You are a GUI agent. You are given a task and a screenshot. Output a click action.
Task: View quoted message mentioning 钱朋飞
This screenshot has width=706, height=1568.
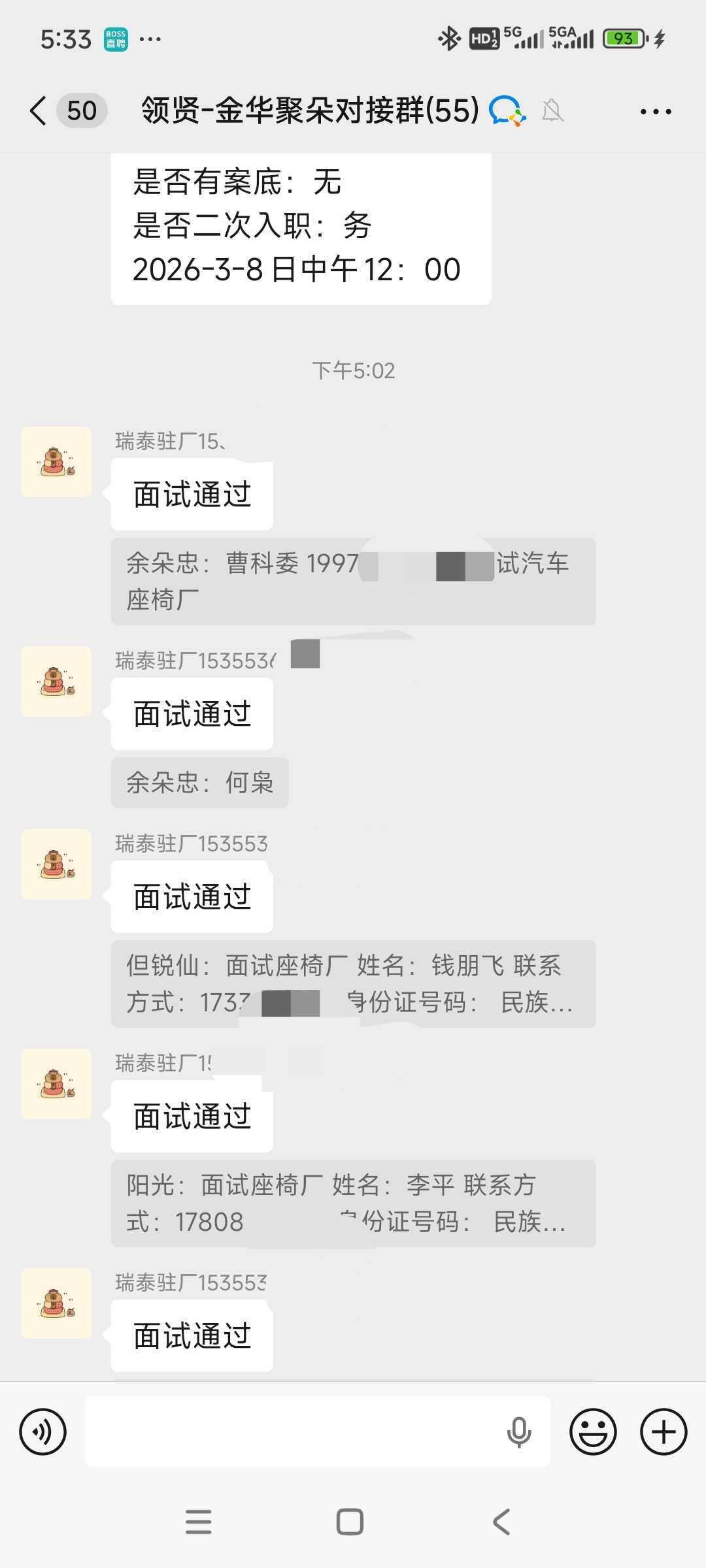coord(353,983)
